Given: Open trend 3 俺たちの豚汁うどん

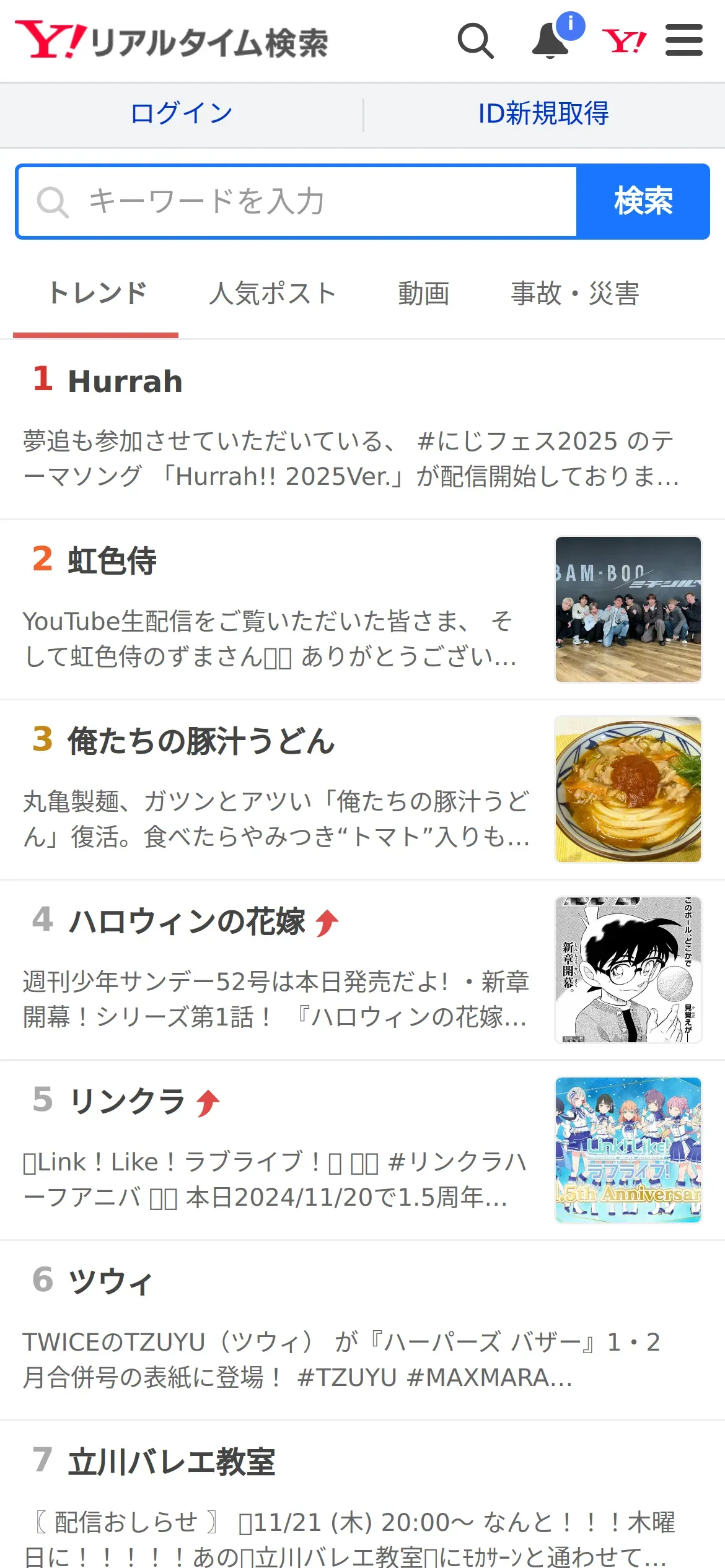Looking at the screenshot, I should point(201,741).
